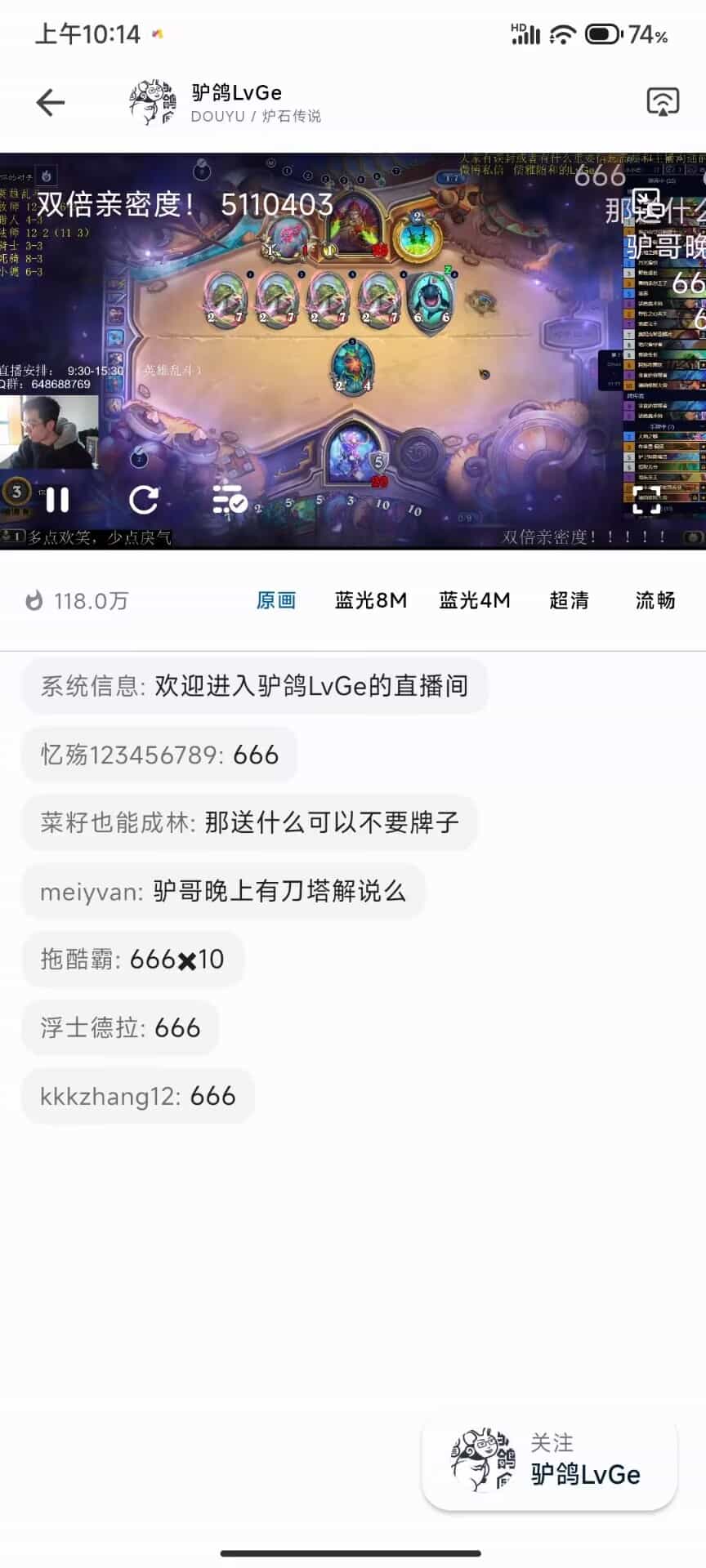The width and height of the screenshot is (706, 1568).
Task: Select 原画 quality
Action: point(276,601)
